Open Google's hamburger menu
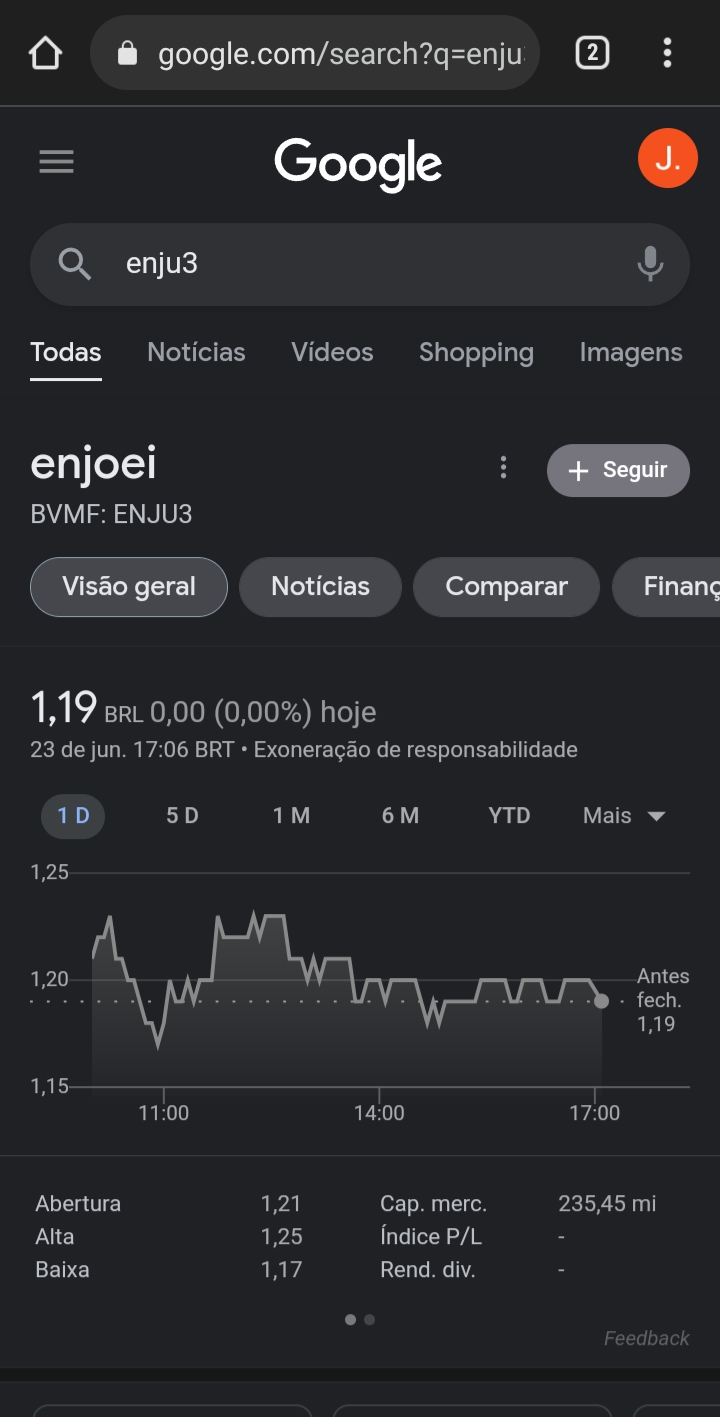Image resolution: width=720 pixels, height=1417 pixels. click(x=57, y=162)
